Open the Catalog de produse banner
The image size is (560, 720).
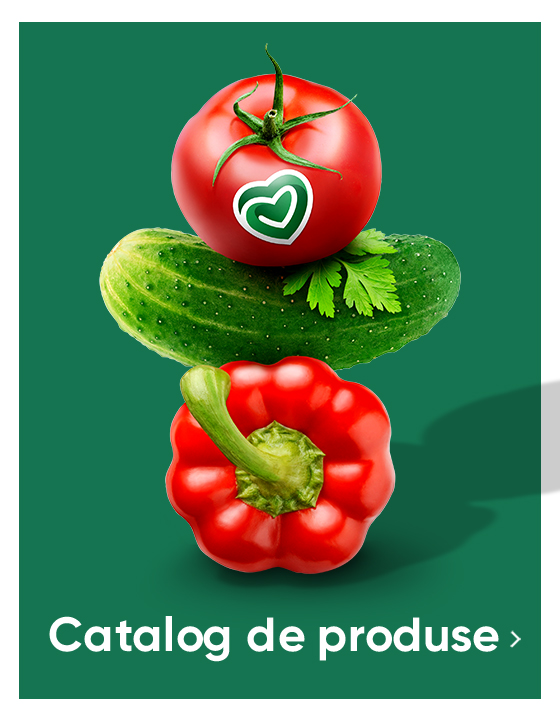coord(280,360)
